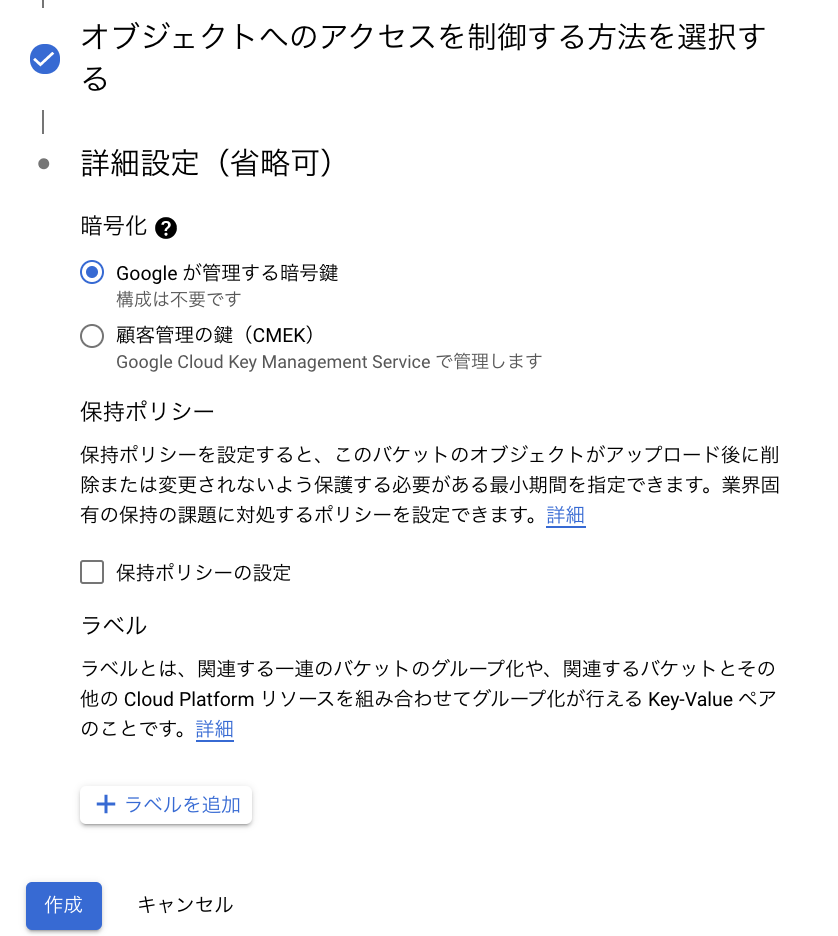Screen dimensions: 838x936
Task: Cancel with the キャンセル button
Action: click(x=185, y=905)
